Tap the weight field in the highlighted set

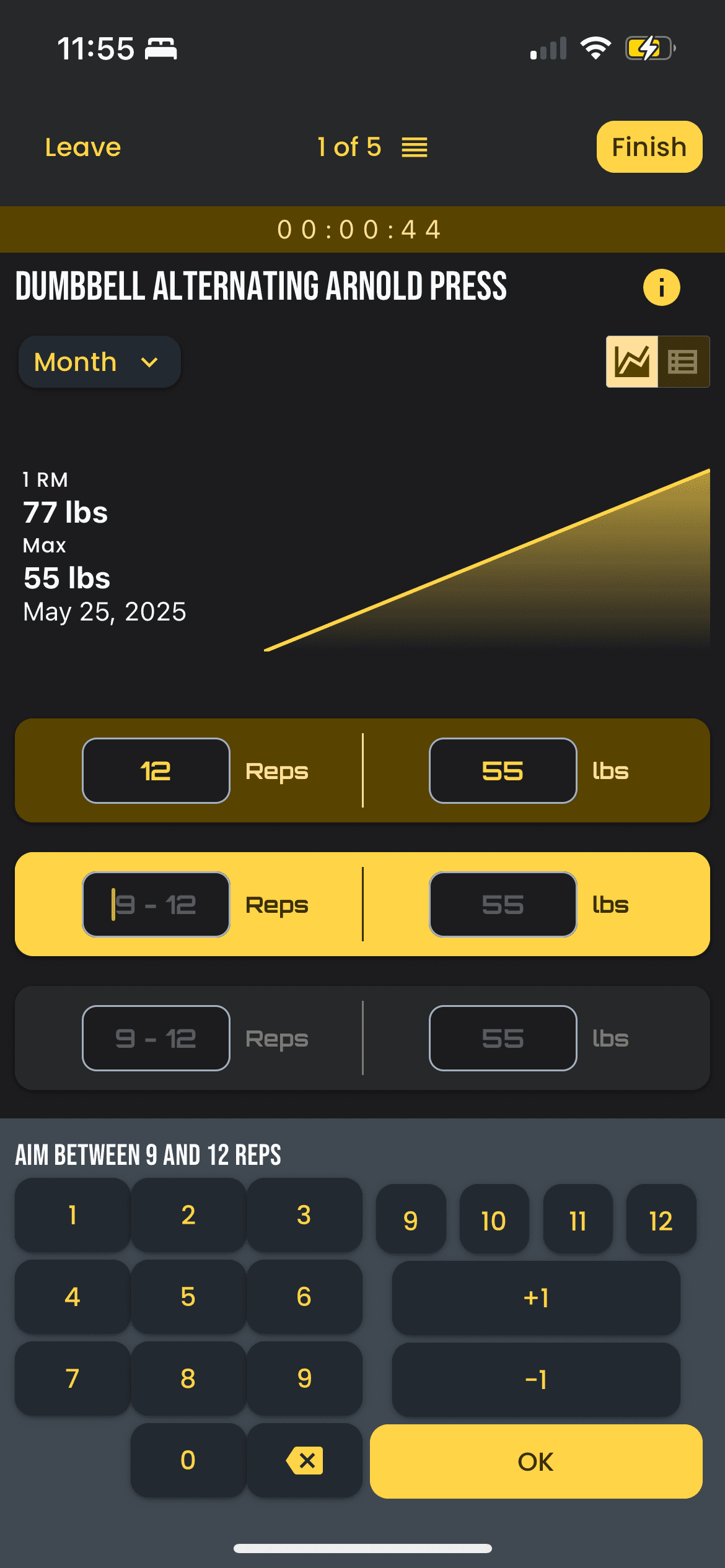tap(503, 905)
